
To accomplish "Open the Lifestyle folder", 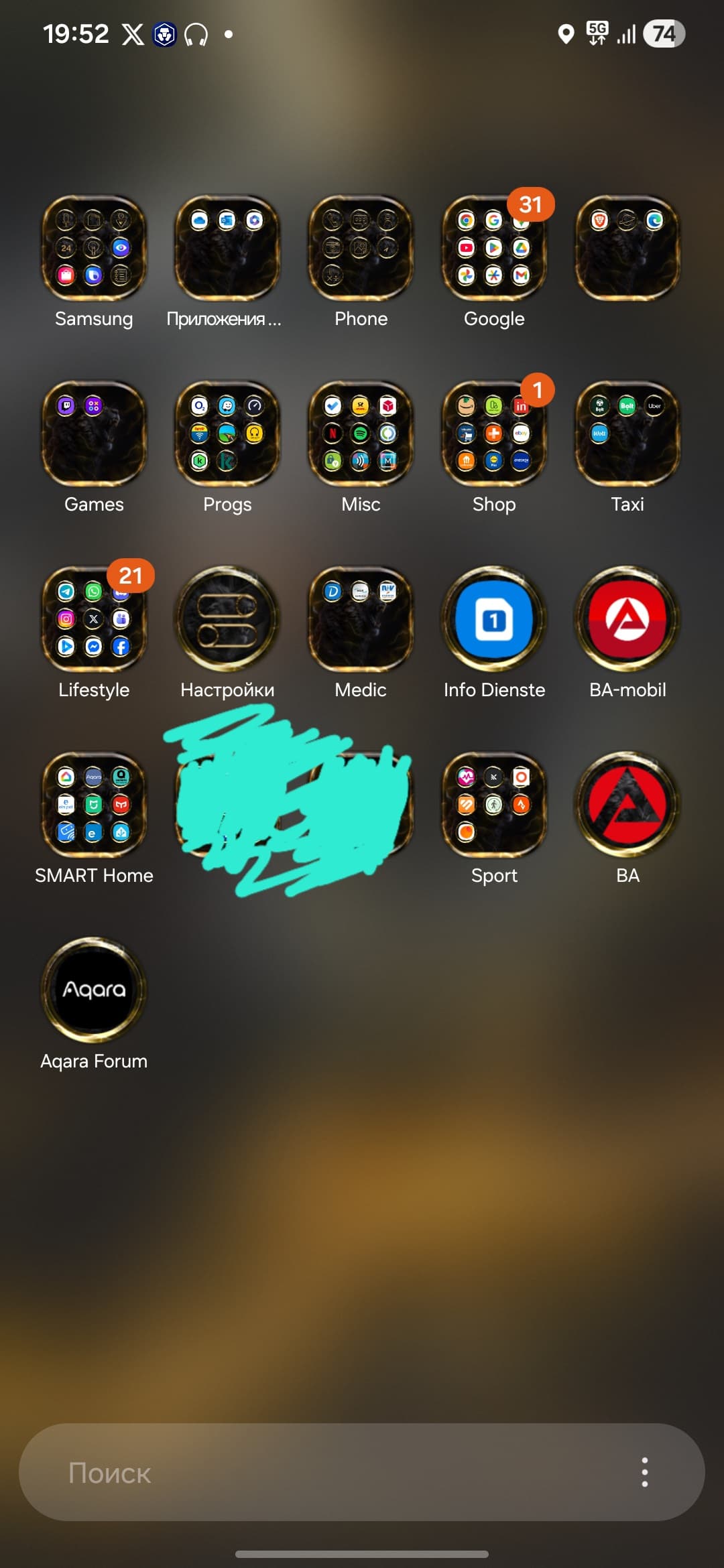I will click(x=94, y=619).
